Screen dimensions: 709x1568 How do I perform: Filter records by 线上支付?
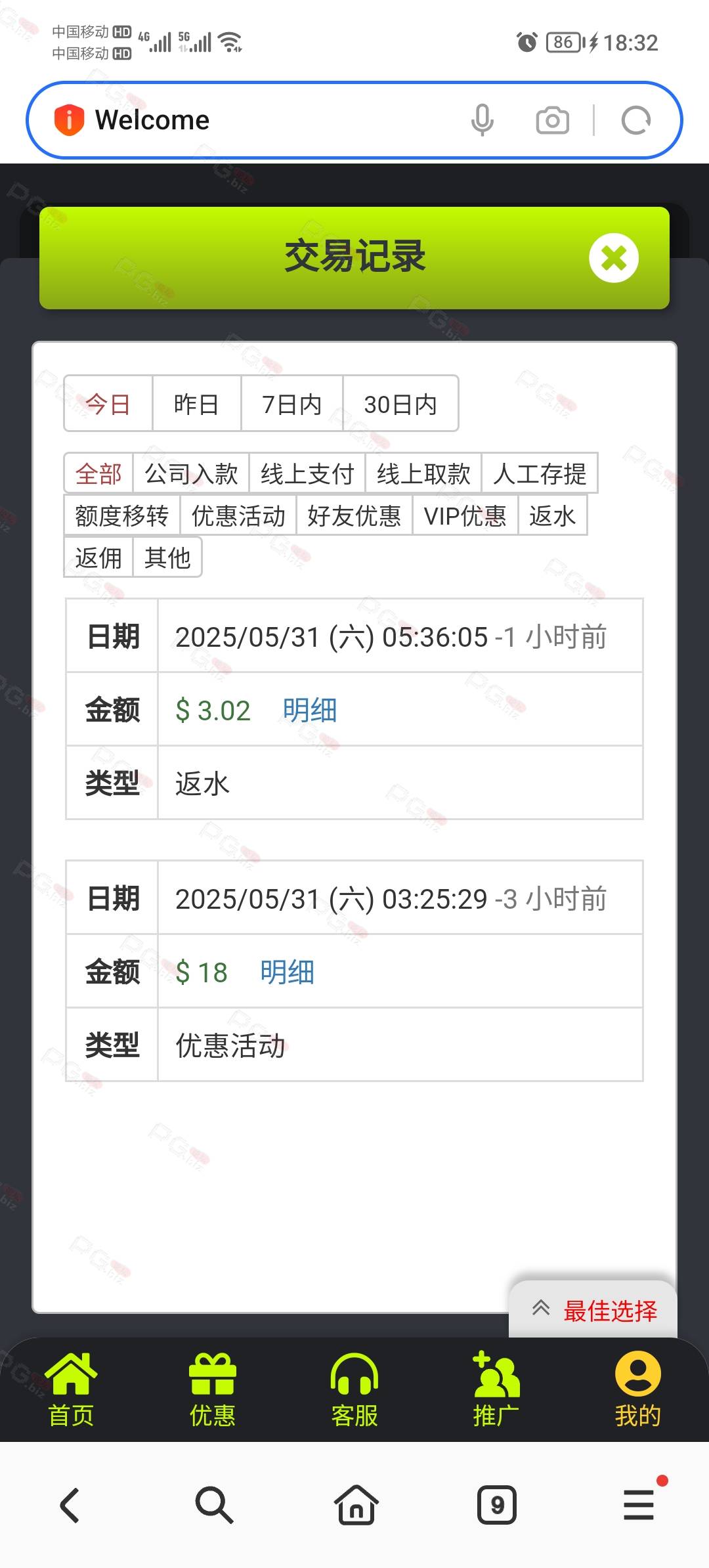[x=307, y=473]
